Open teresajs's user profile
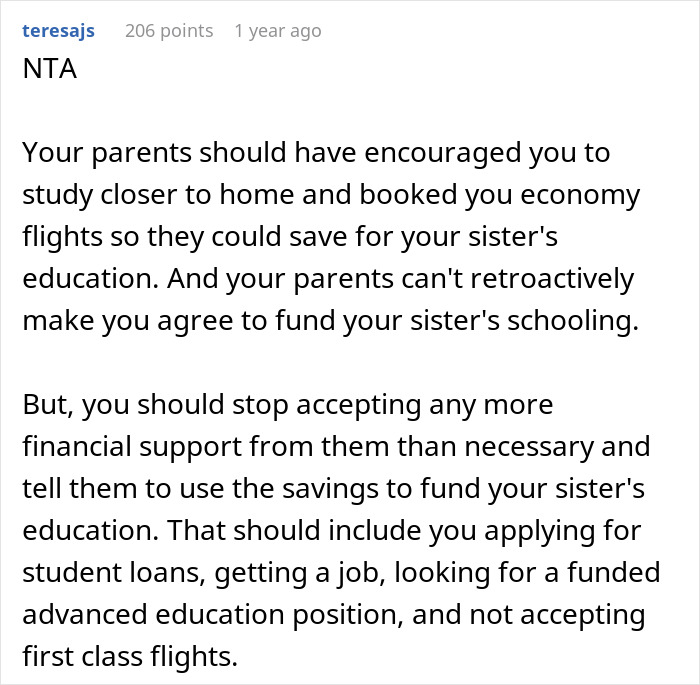 pos(58,31)
